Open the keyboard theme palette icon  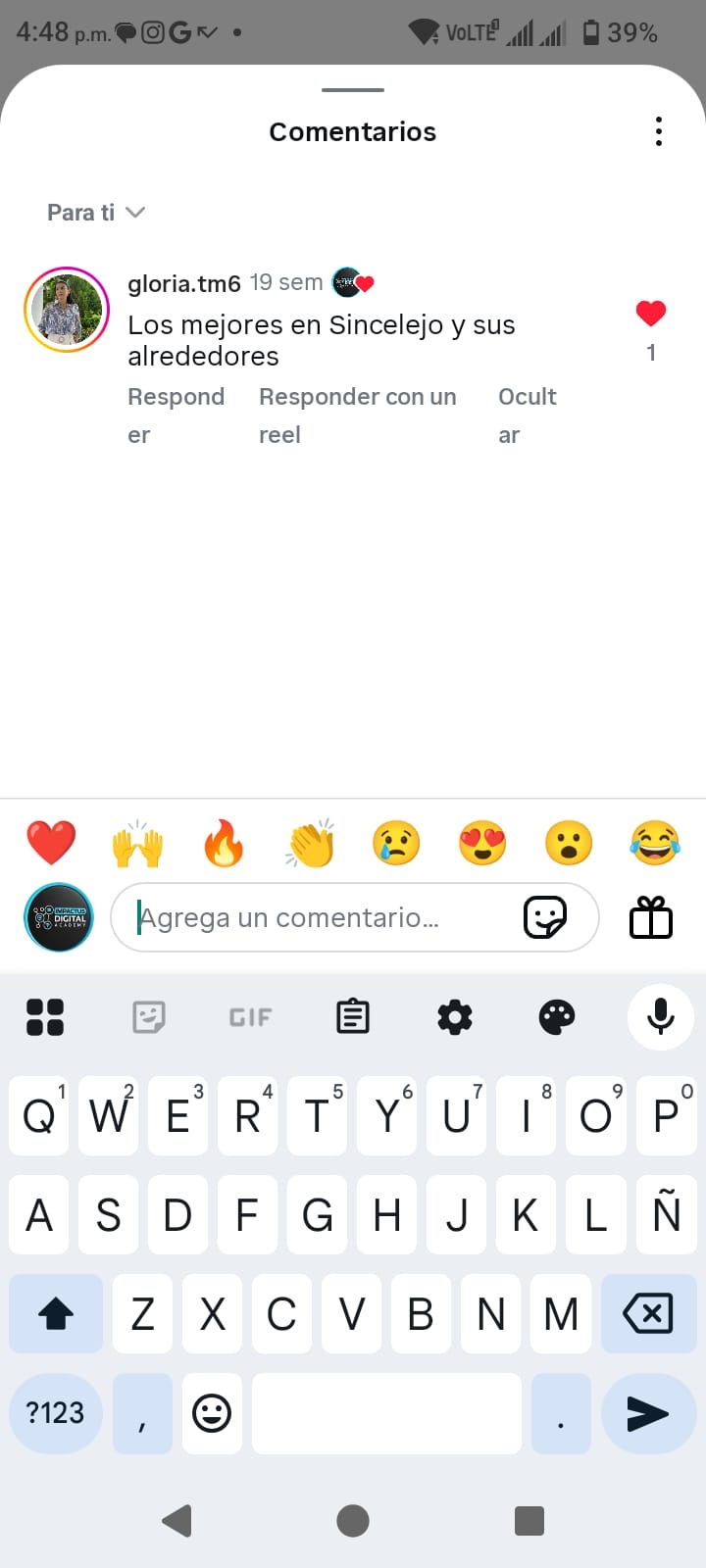[x=556, y=1017]
